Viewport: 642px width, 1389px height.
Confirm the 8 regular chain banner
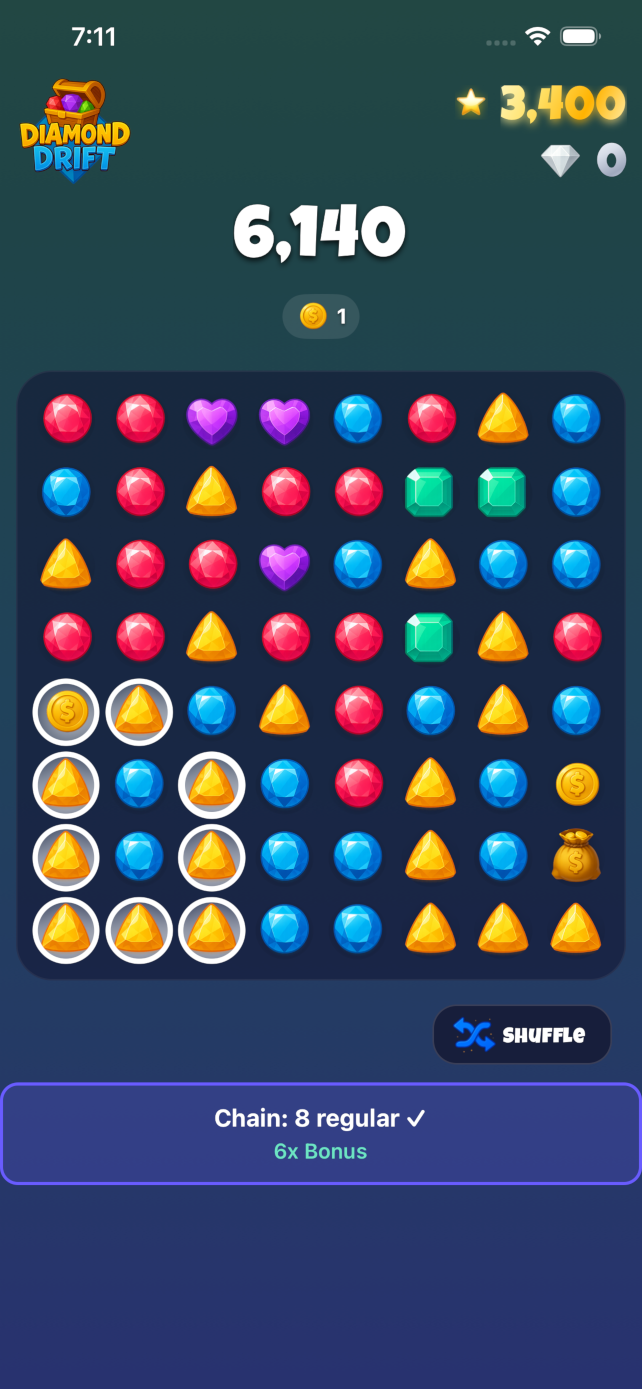(320, 1133)
